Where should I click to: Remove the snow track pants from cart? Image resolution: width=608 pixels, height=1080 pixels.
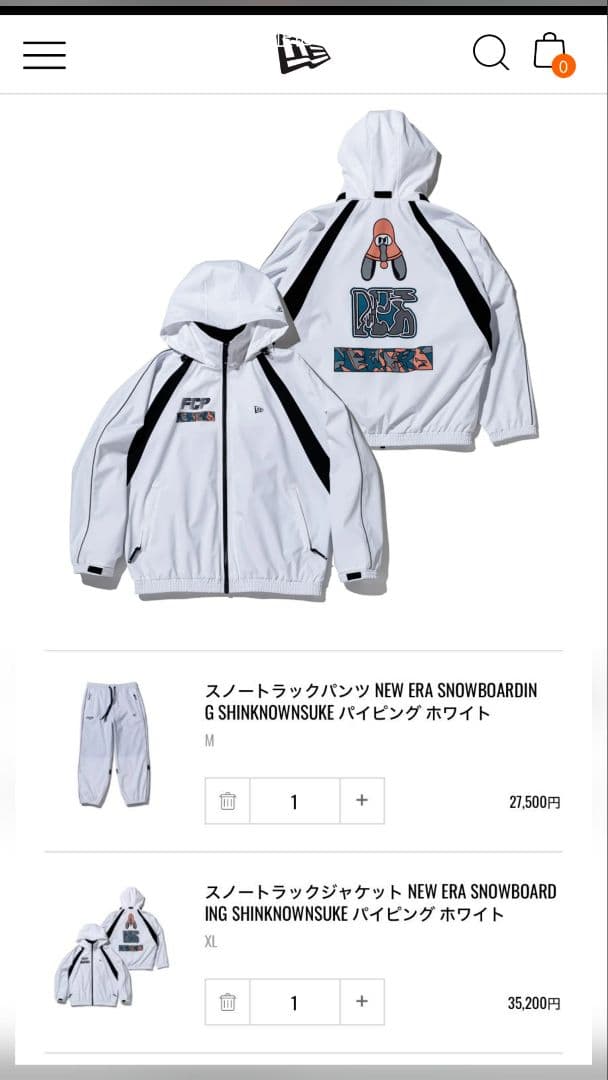point(228,801)
